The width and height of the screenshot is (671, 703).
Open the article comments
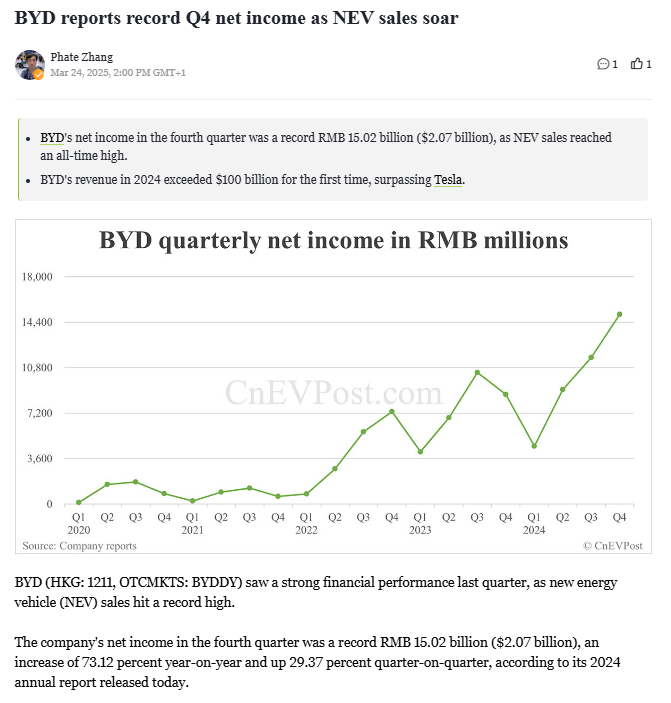pyautogui.click(x=606, y=64)
